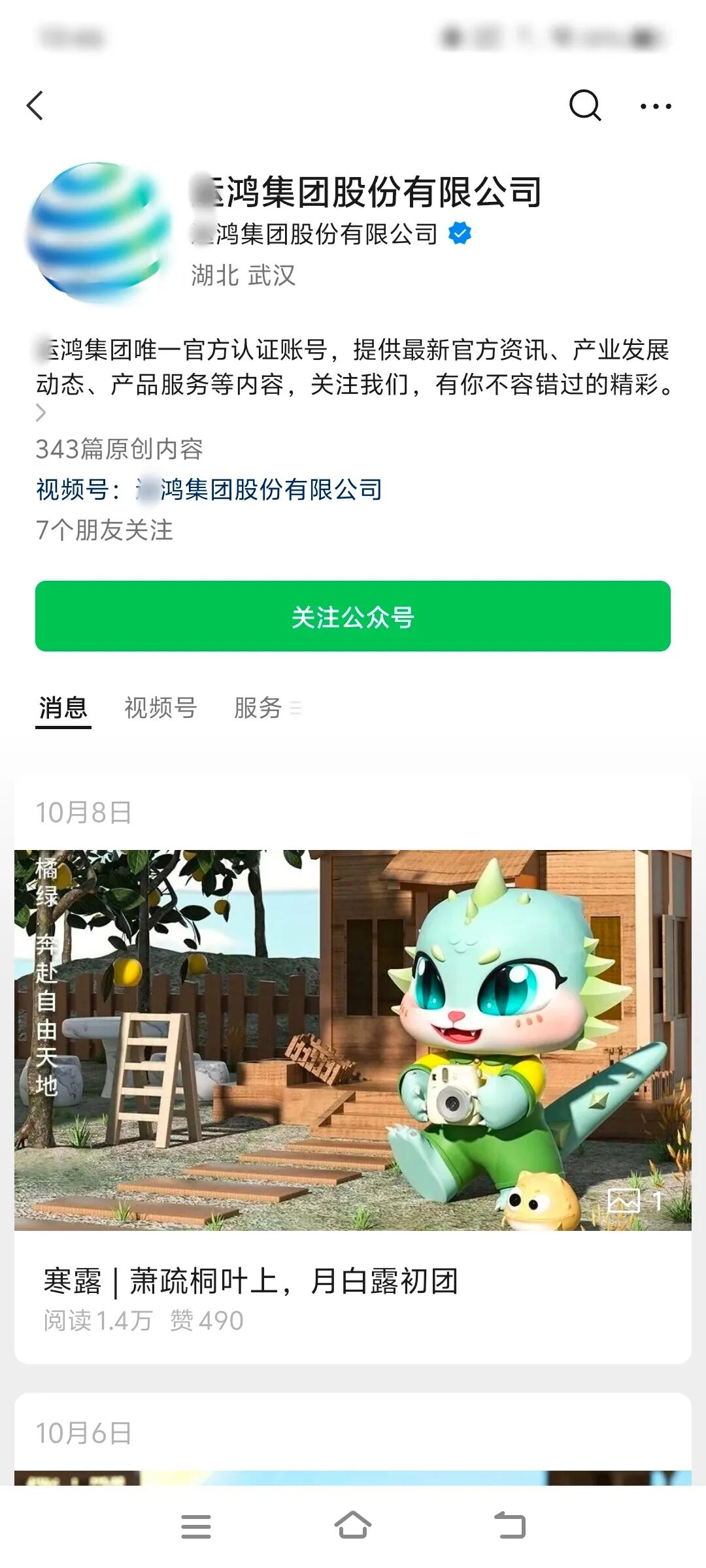Expand the account description chevron
The height and width of the screenshot is (1568, 706).
coord(41,413)
